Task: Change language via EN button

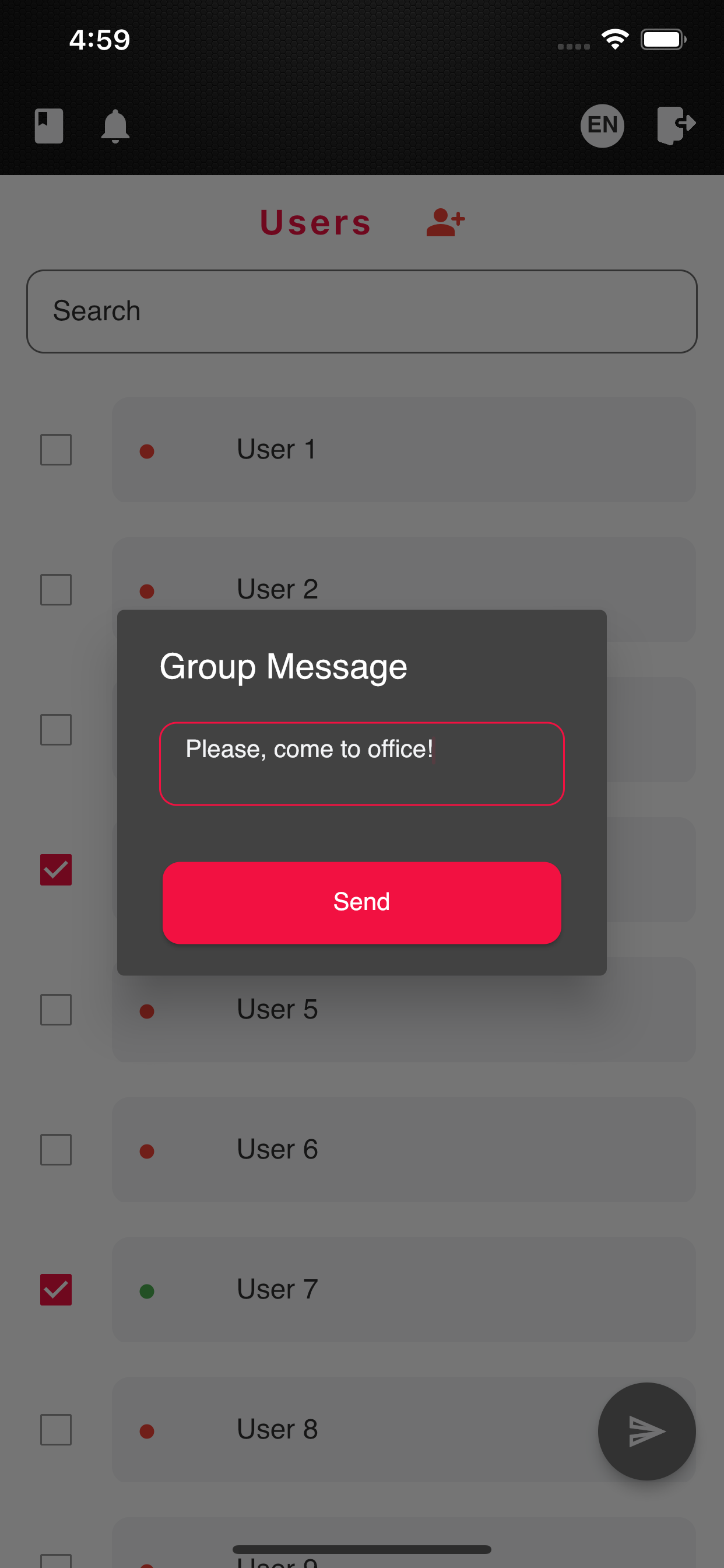Action: (x=602, y=125)
